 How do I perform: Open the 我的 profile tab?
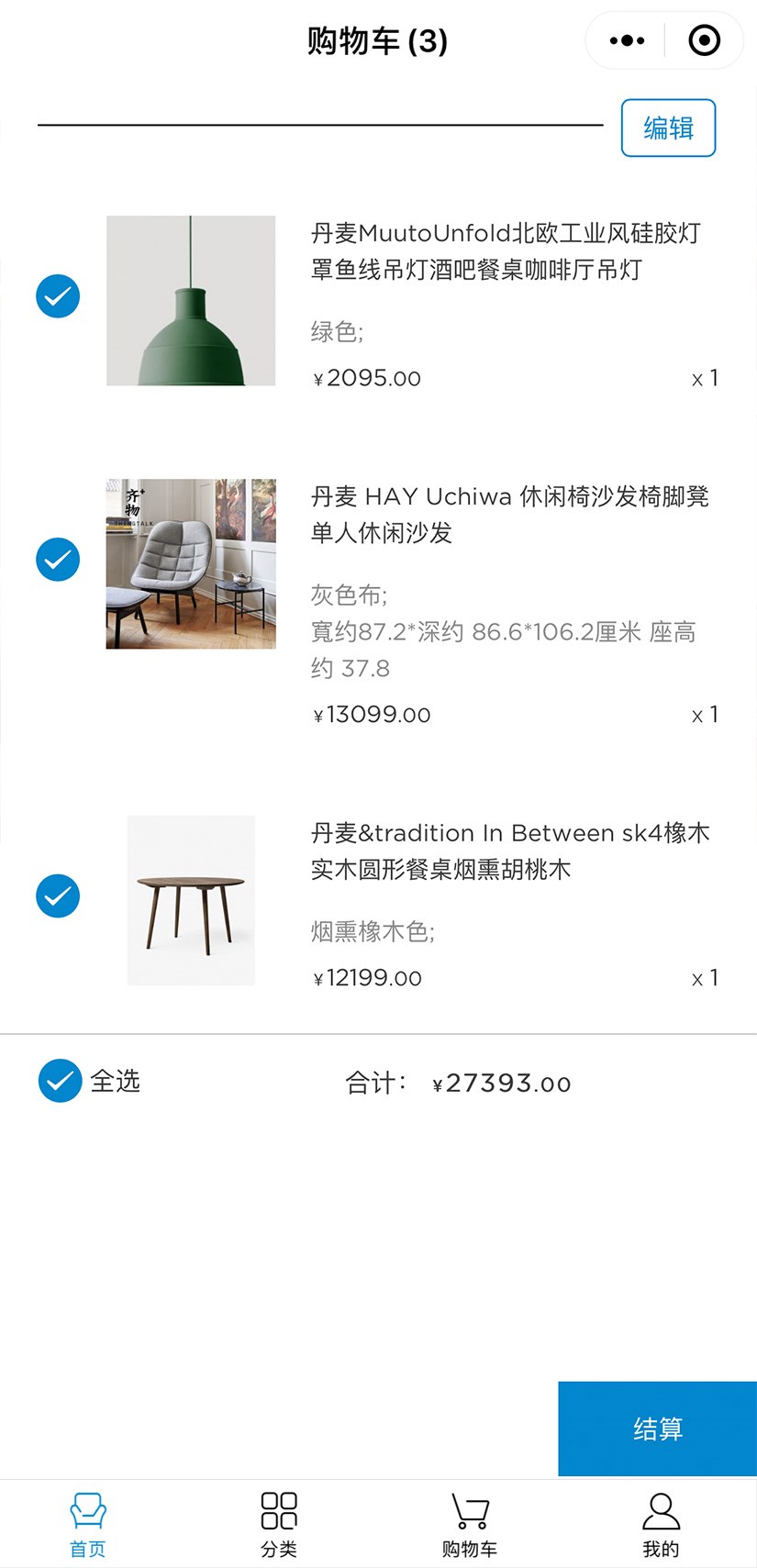point(661,1525)
